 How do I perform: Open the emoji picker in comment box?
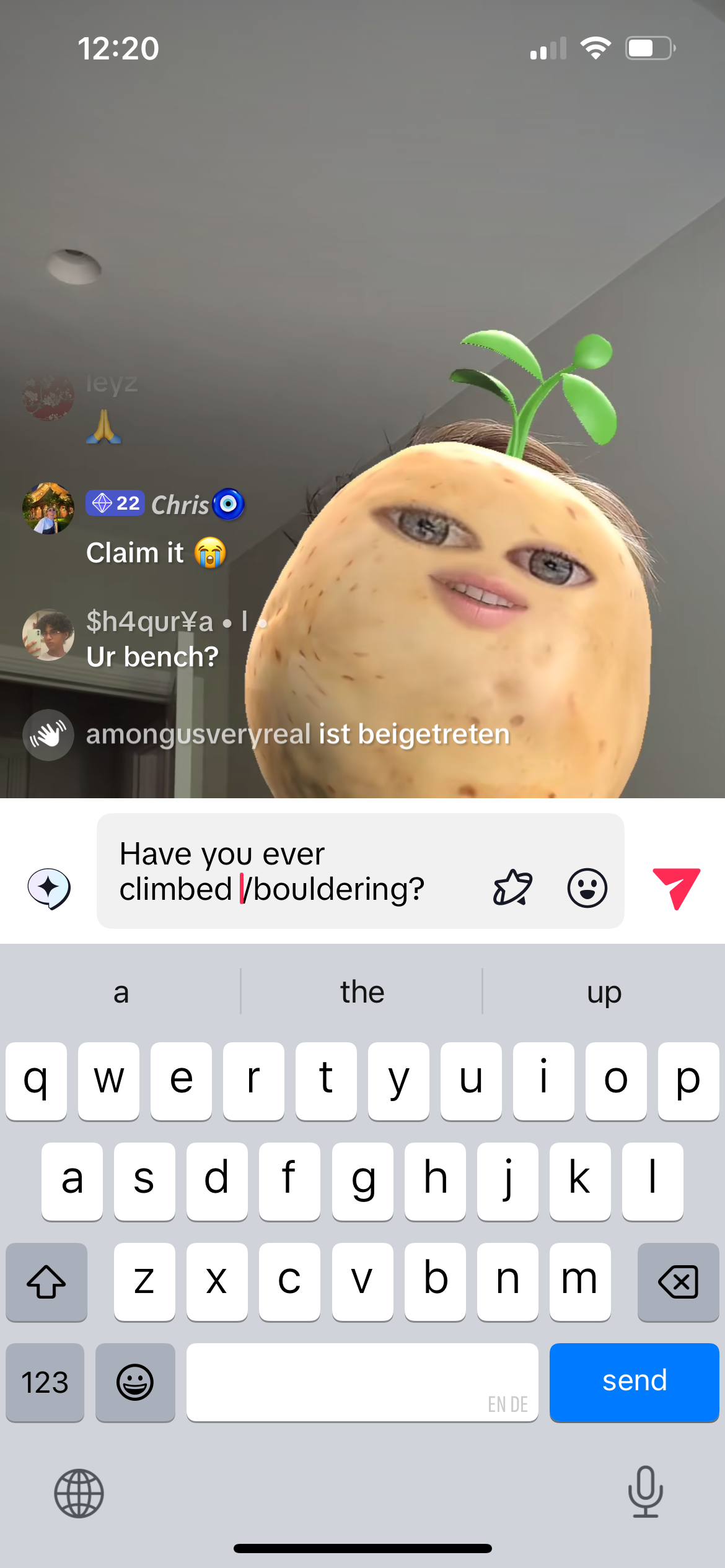click(587, 887)
